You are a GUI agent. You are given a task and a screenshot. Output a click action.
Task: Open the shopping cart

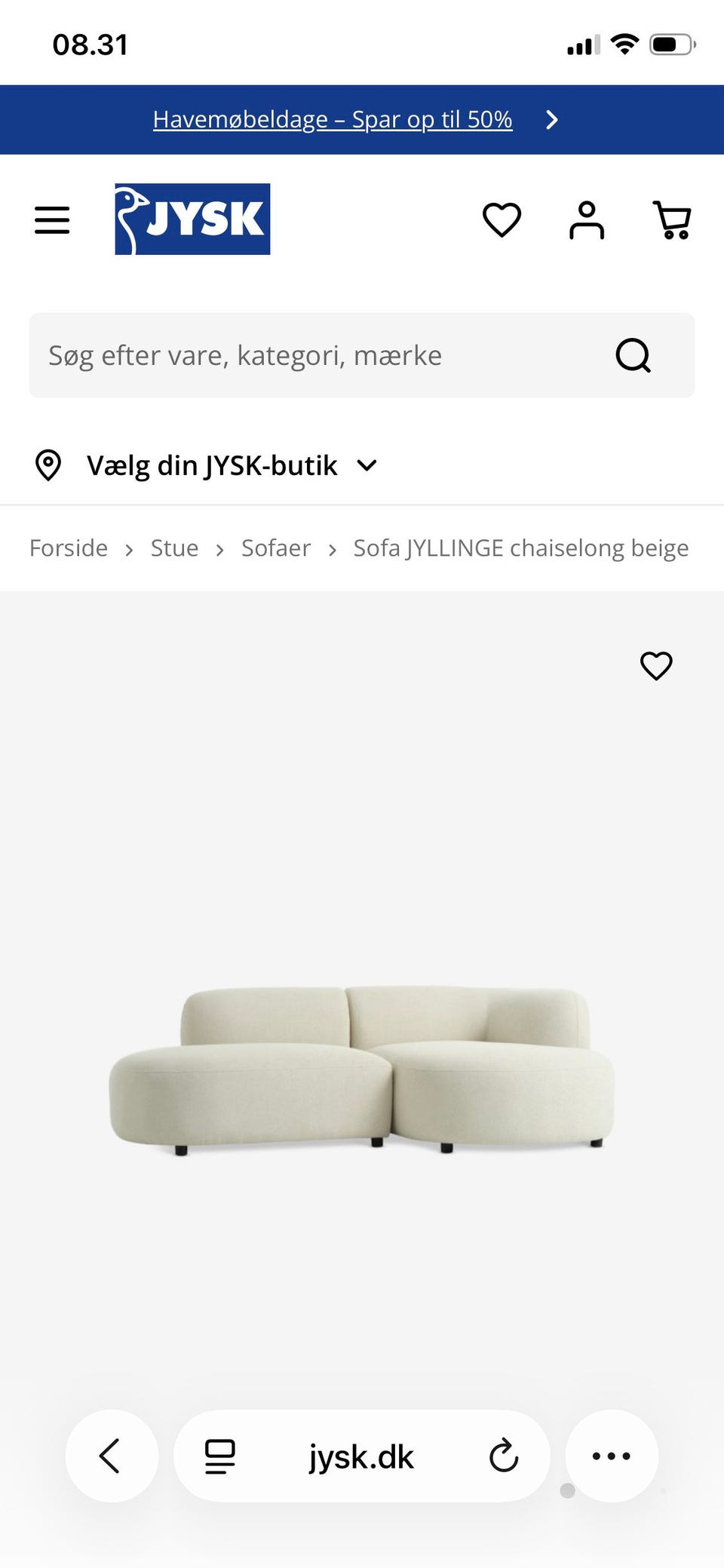672,219
